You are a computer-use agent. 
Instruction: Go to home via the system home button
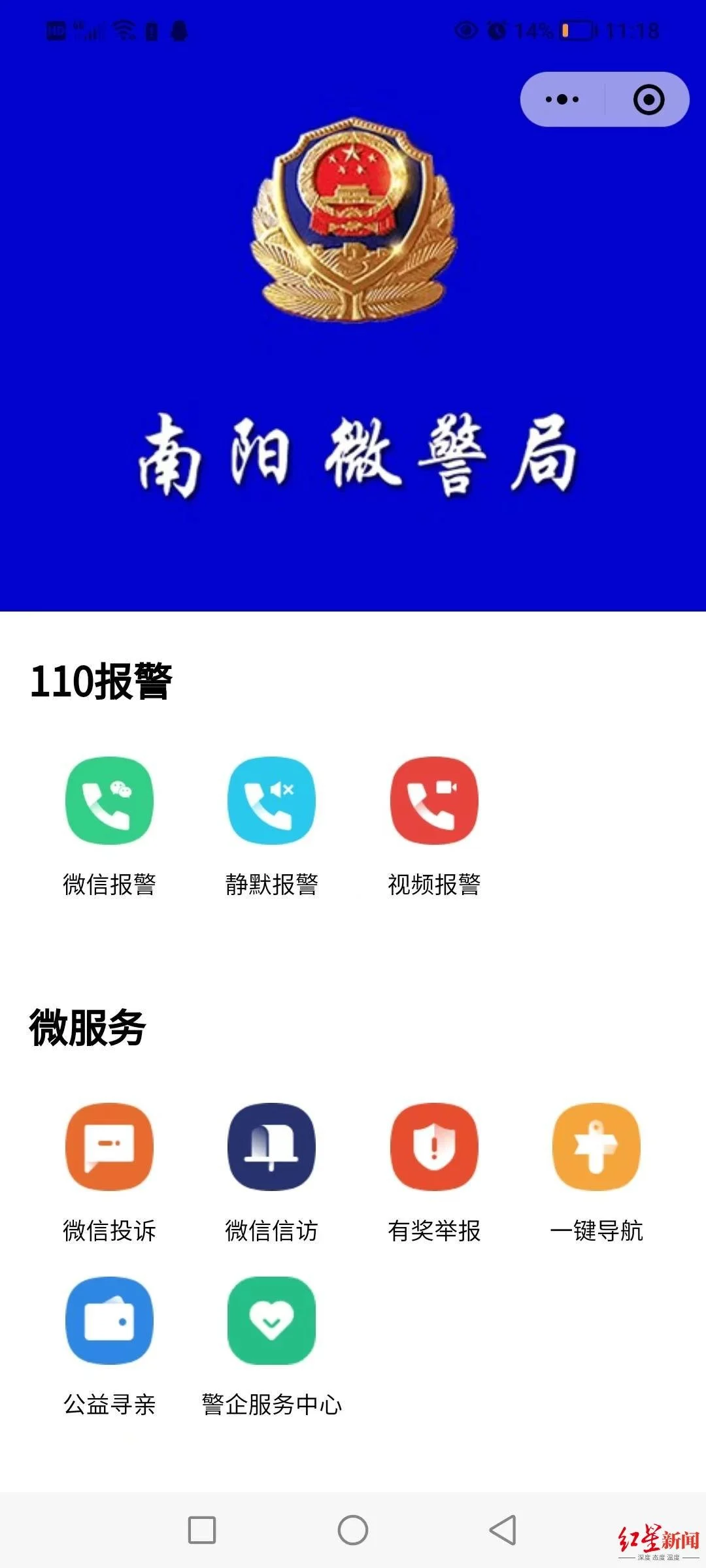(353, 1529)
